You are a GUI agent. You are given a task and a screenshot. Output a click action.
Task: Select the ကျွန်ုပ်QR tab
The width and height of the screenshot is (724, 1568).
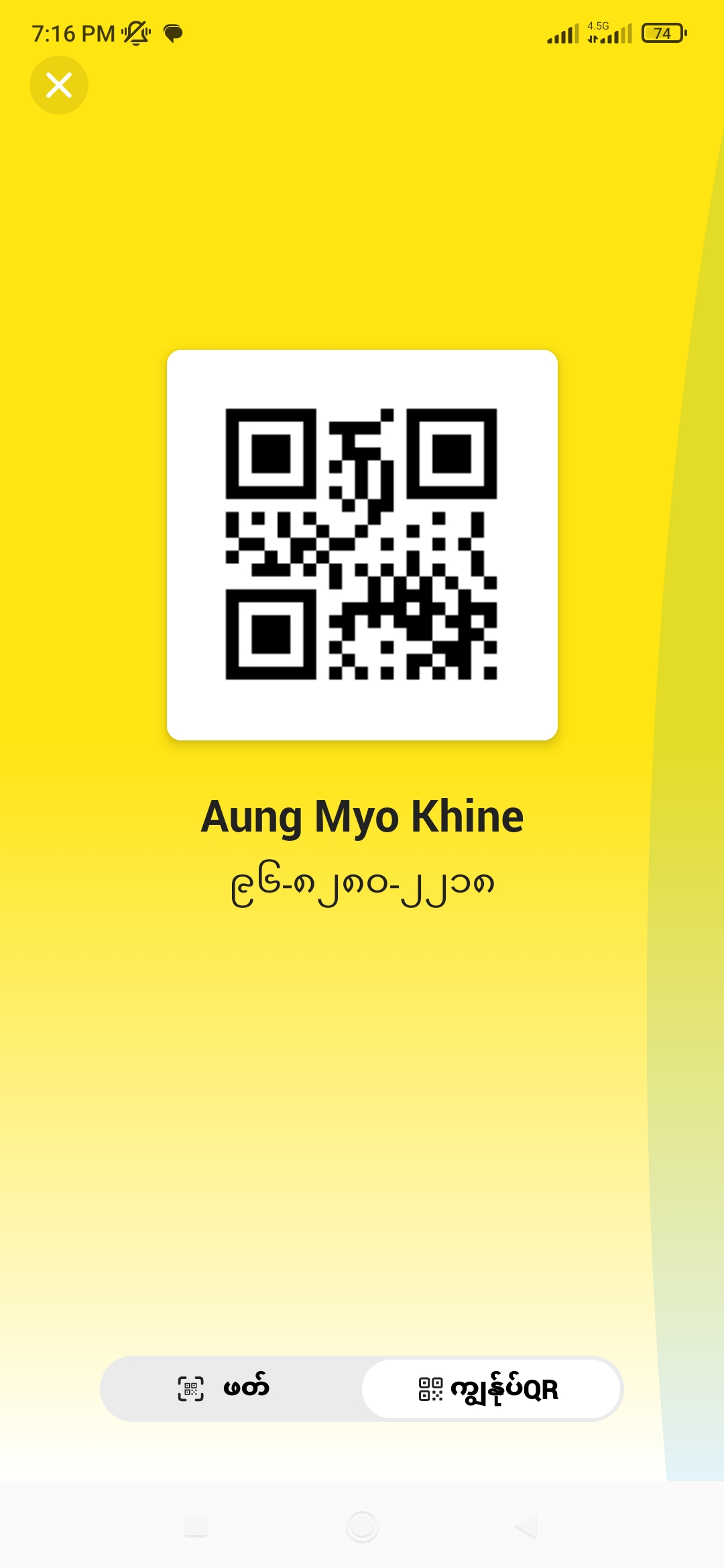tap(491, 1388)
